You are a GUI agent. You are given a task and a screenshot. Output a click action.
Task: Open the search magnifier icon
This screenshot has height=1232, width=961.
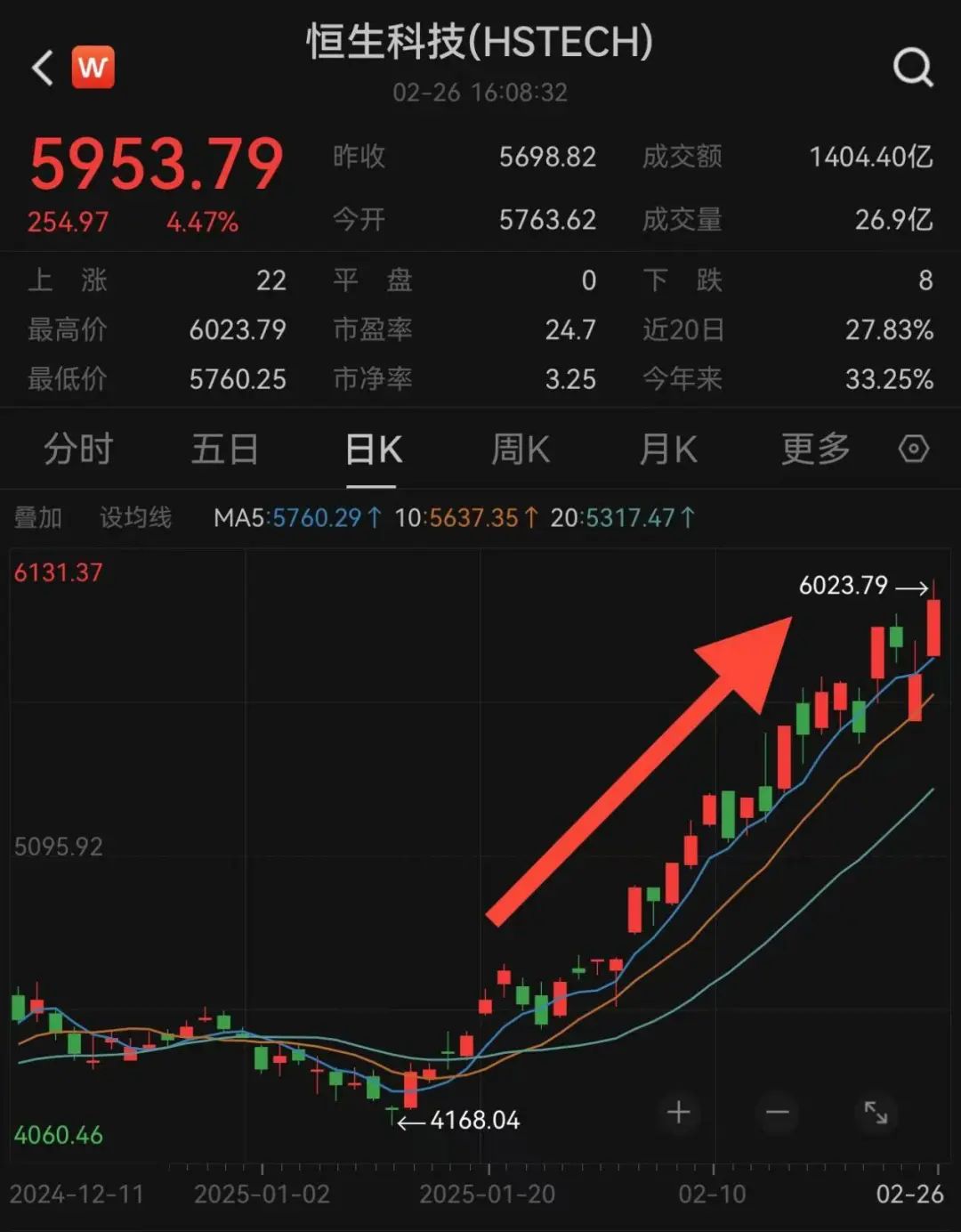913,68
